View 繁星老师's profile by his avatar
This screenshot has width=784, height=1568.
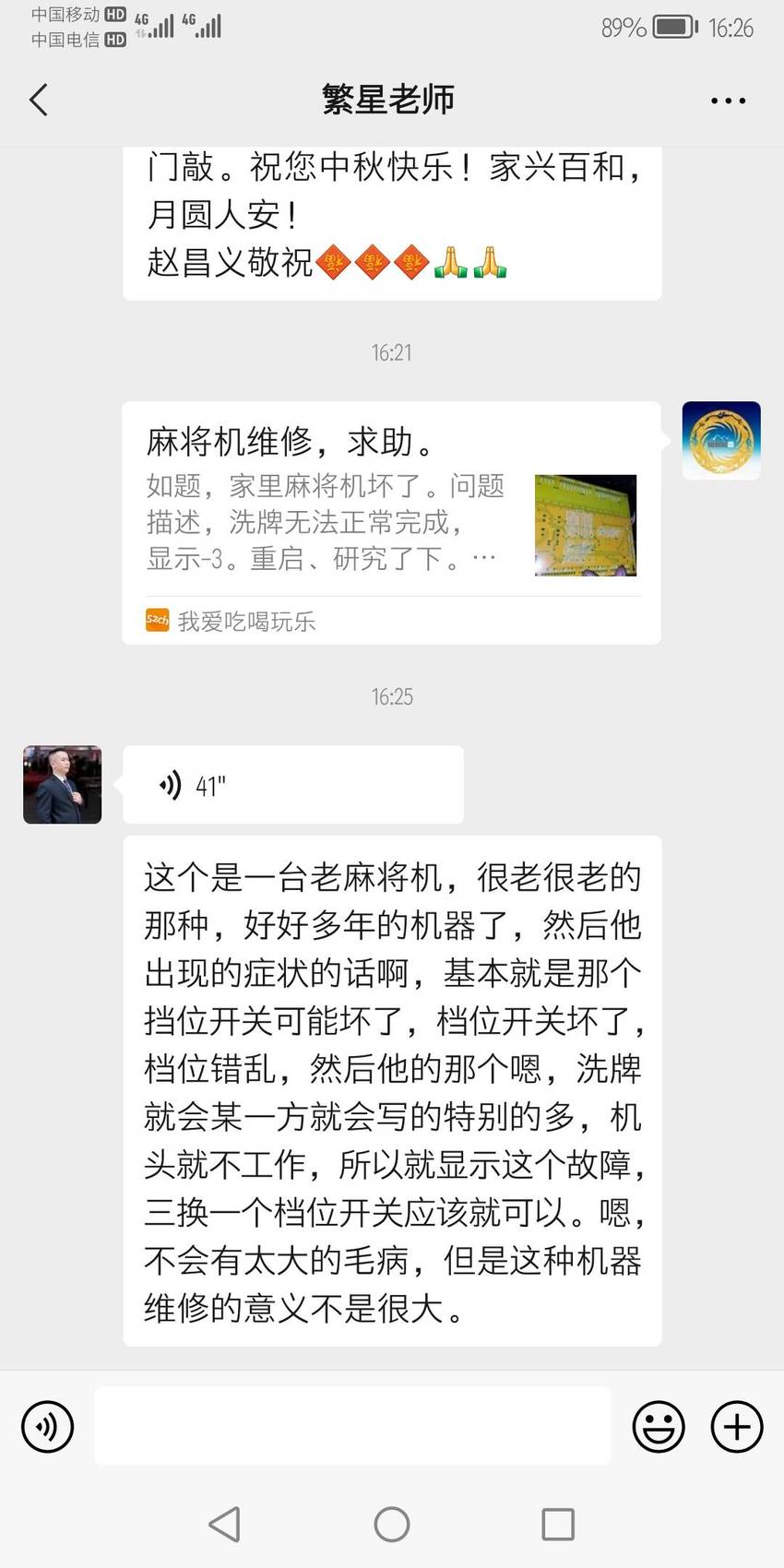click(62, 785)
